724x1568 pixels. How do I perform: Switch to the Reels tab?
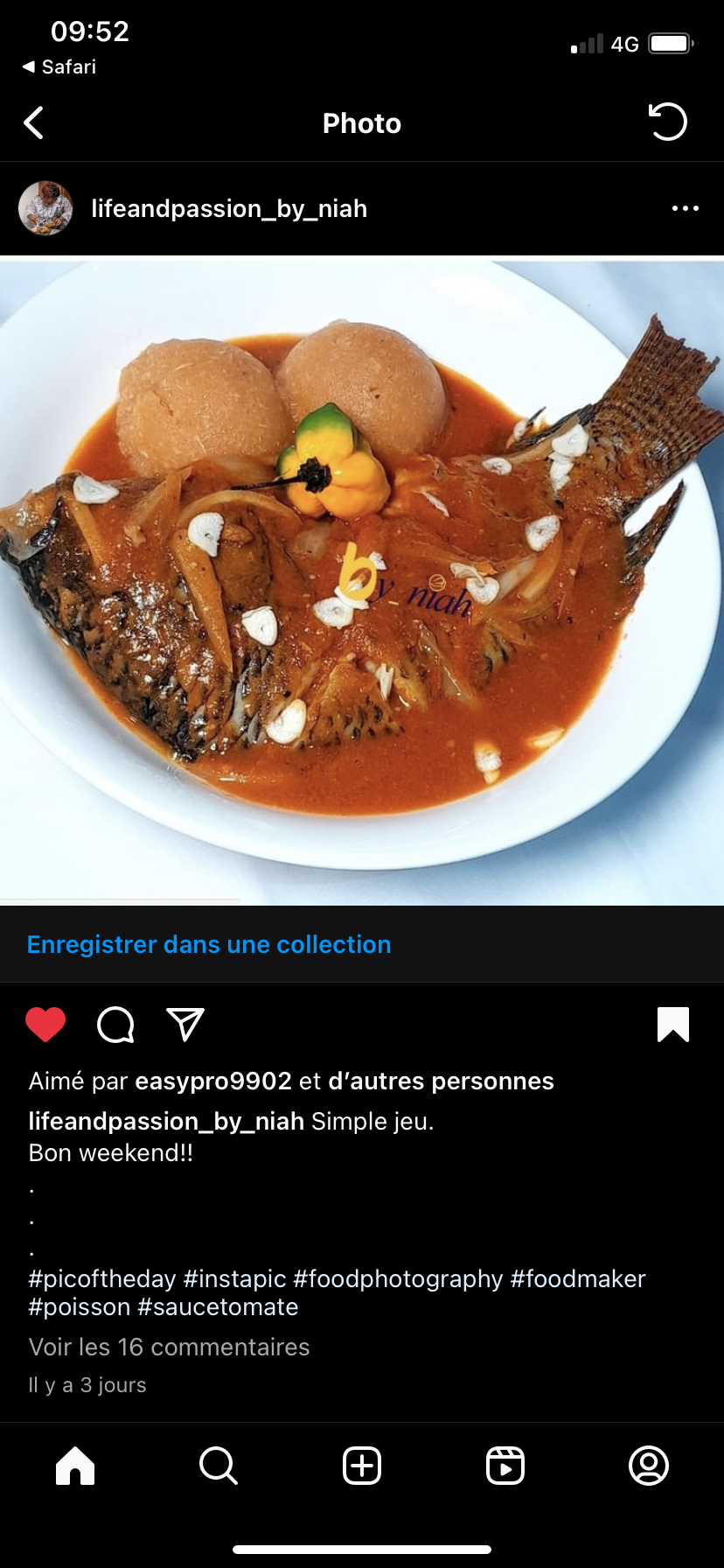point(505,1466)
